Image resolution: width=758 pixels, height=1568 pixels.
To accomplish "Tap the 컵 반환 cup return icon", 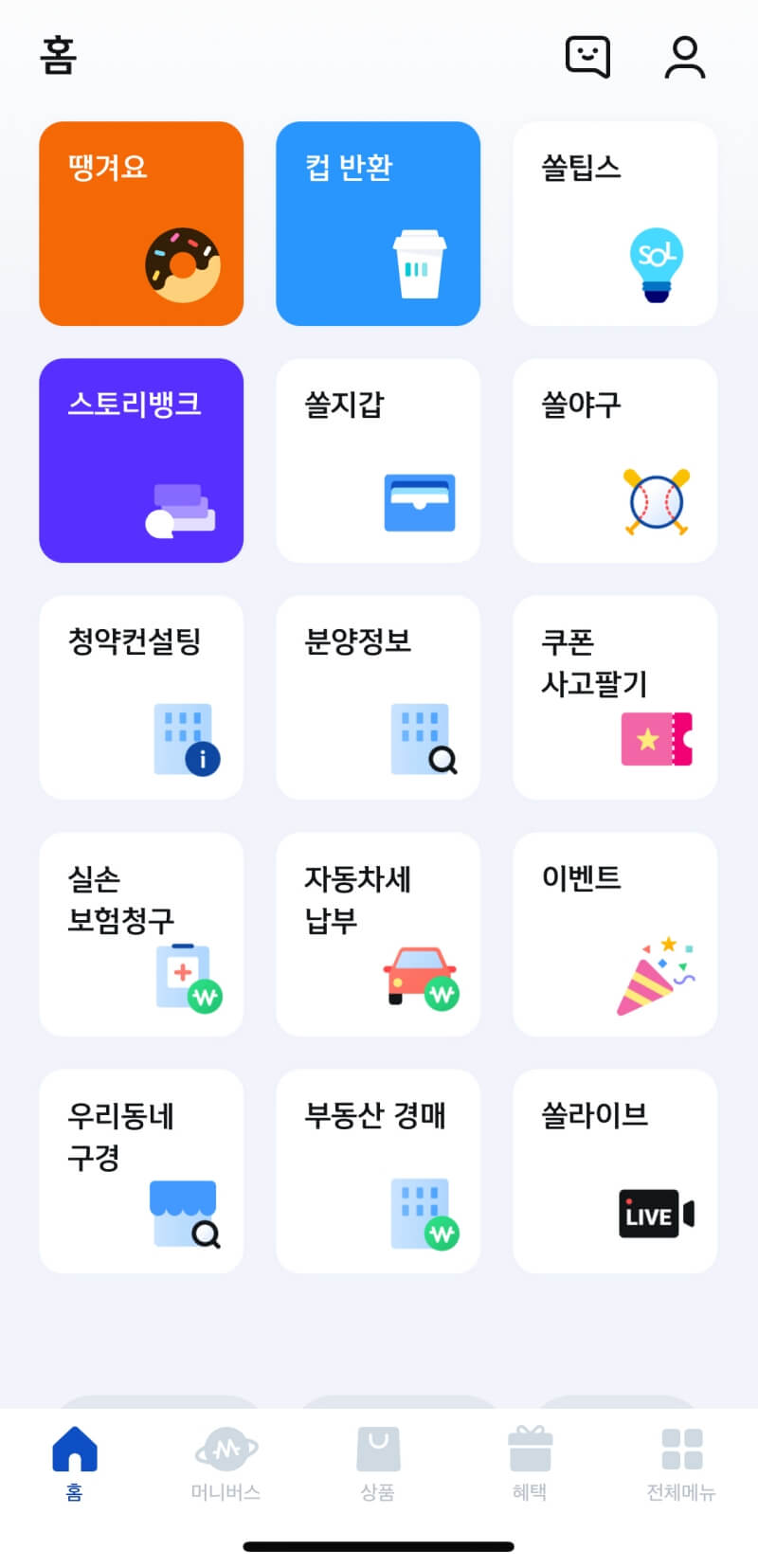I will [377, 223].
